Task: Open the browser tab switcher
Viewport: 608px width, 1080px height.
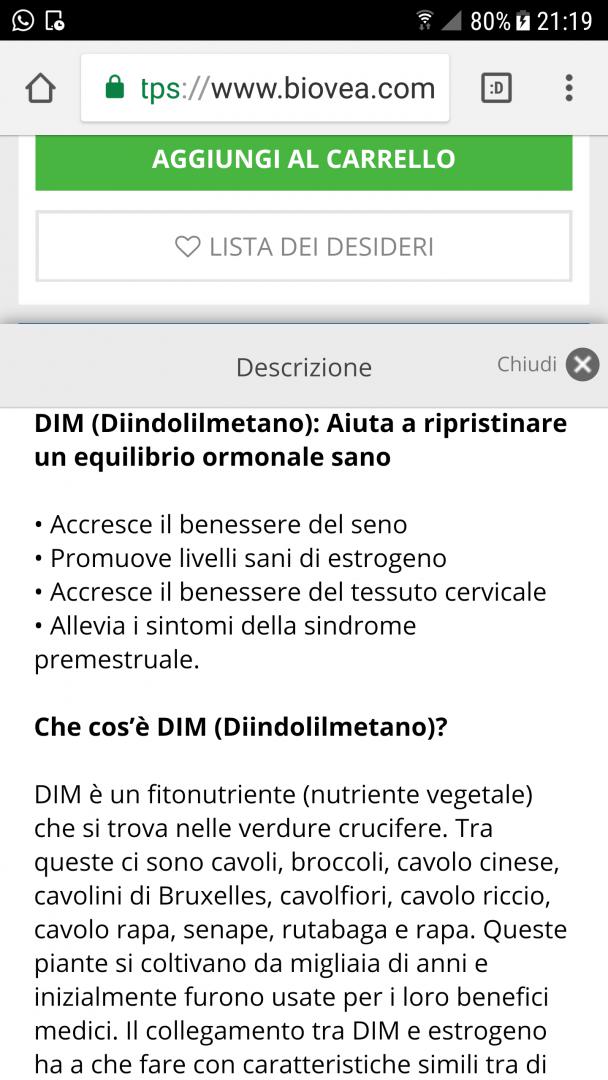Action: pos(496,88)
